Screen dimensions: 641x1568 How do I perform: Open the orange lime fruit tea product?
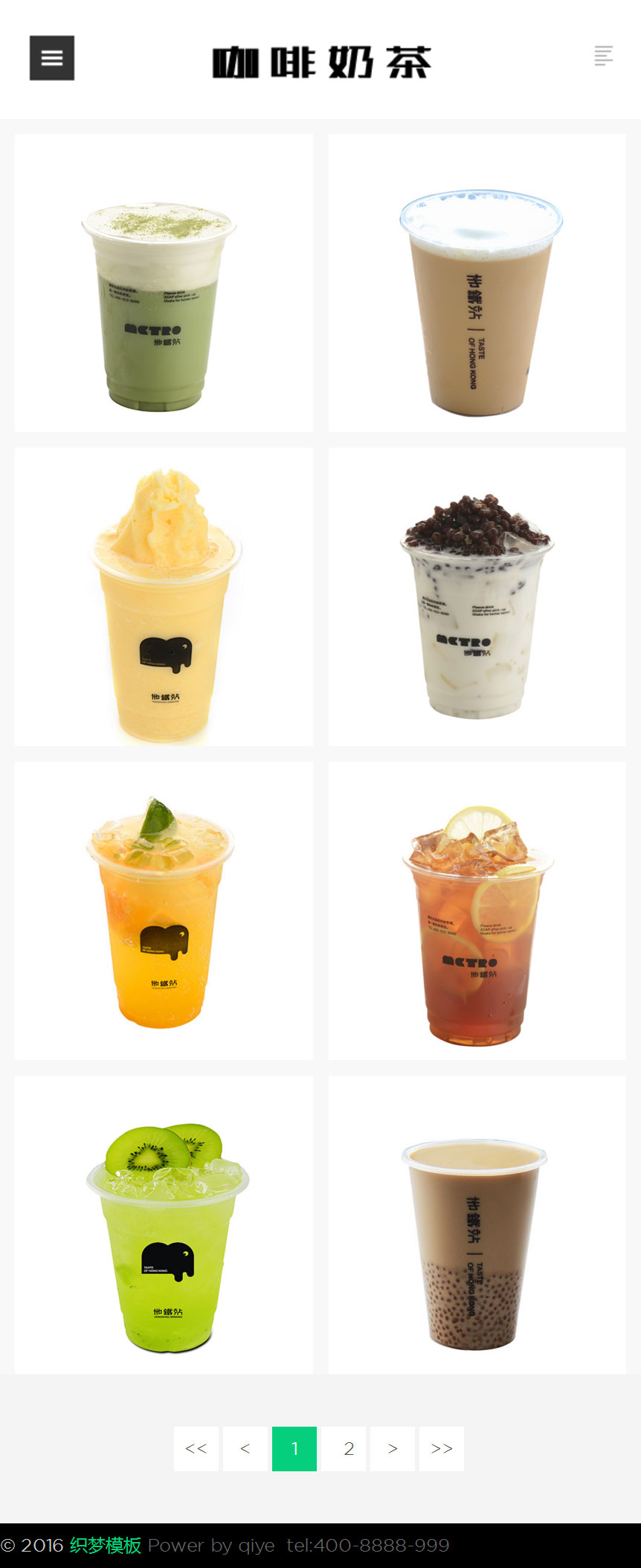(164, 911)
